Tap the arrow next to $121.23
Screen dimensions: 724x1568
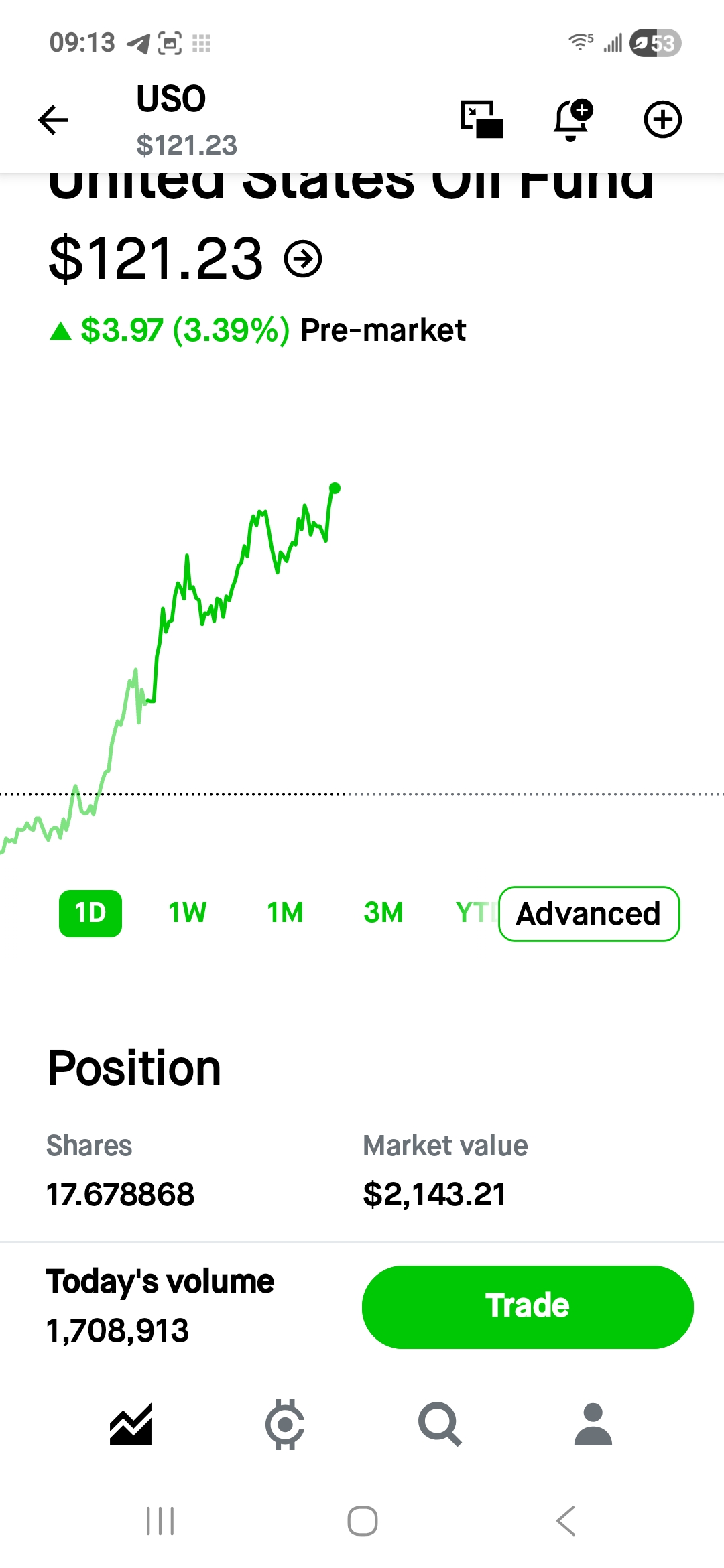pos(303,259)
